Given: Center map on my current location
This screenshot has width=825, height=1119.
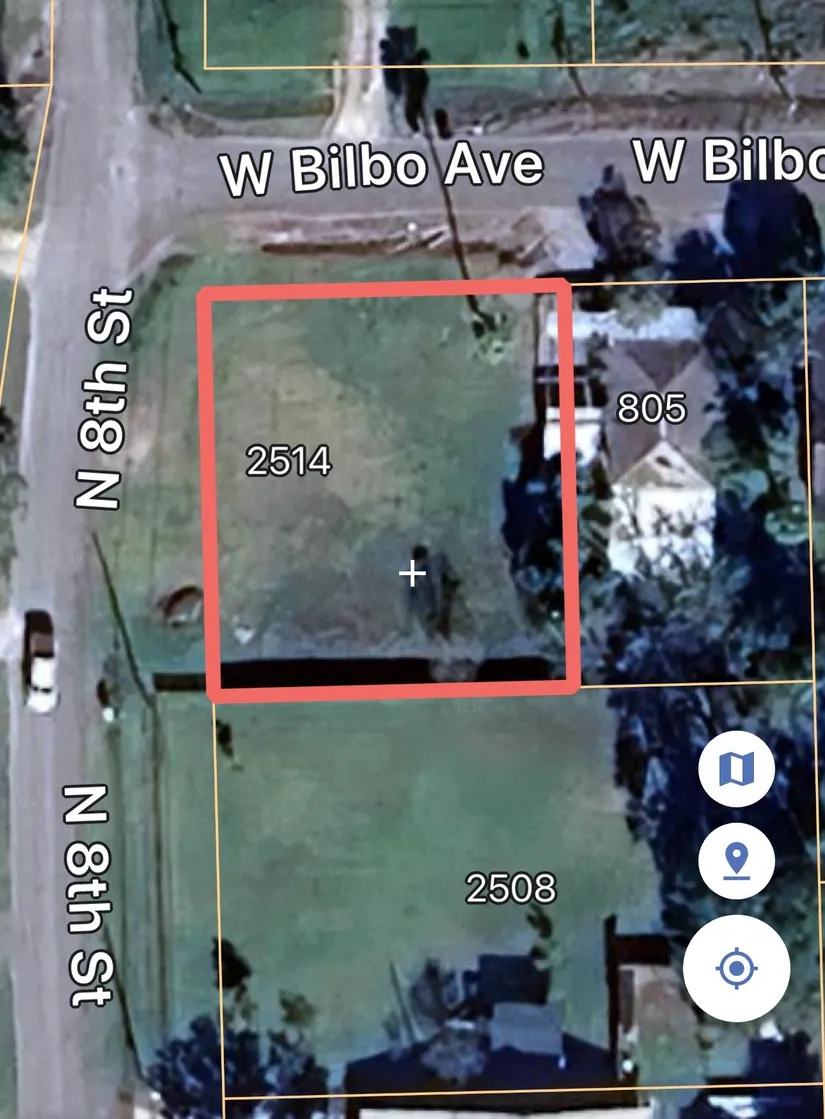Looking at the screenshot, I should 737,968.
